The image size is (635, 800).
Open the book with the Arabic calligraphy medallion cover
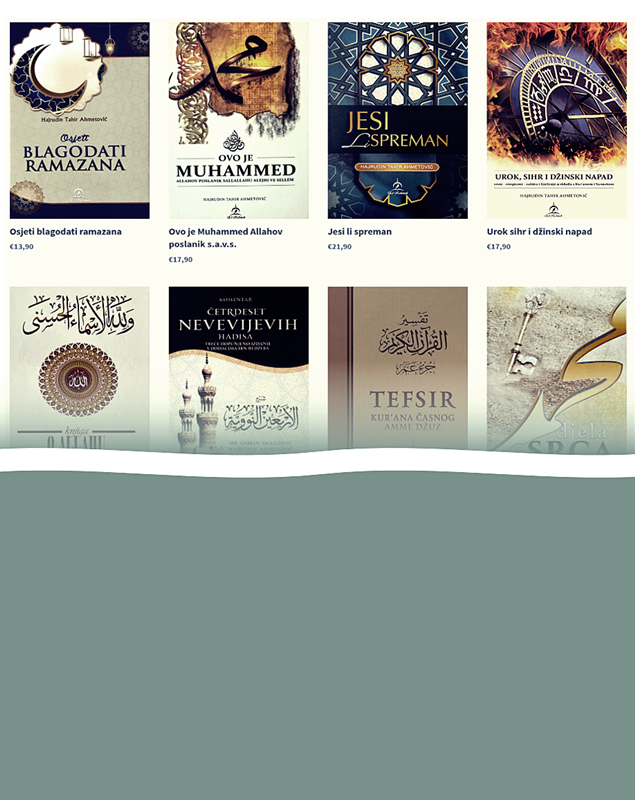(80, 368)
